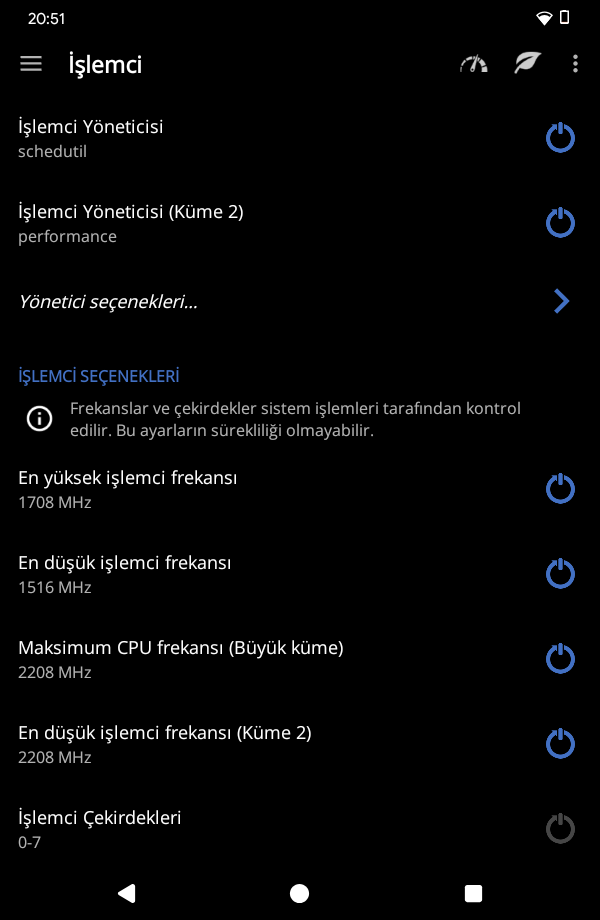This screenshot has width=600, height=920.
Task: Go back using system navigation
Action: (126, 893)
